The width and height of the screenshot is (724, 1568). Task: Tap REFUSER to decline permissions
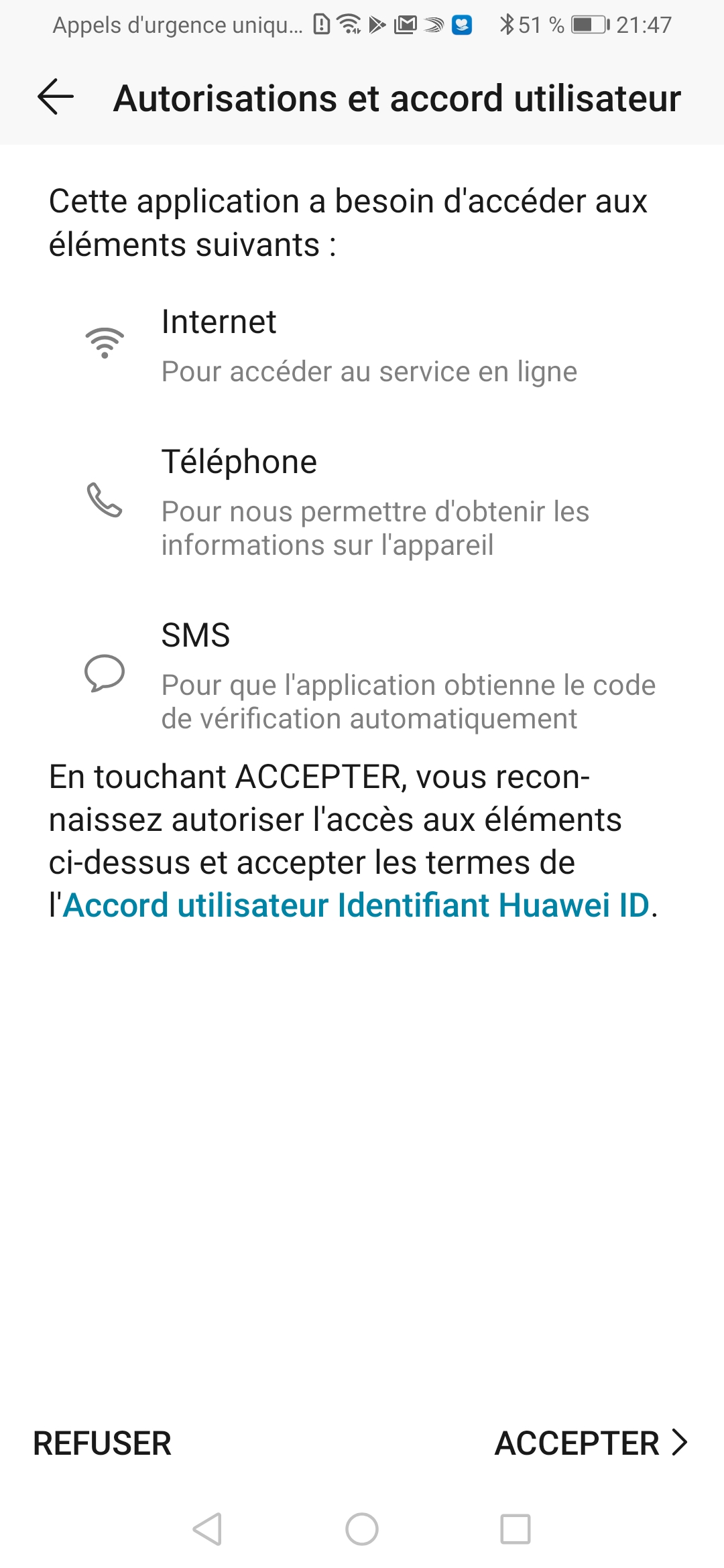102,1443
